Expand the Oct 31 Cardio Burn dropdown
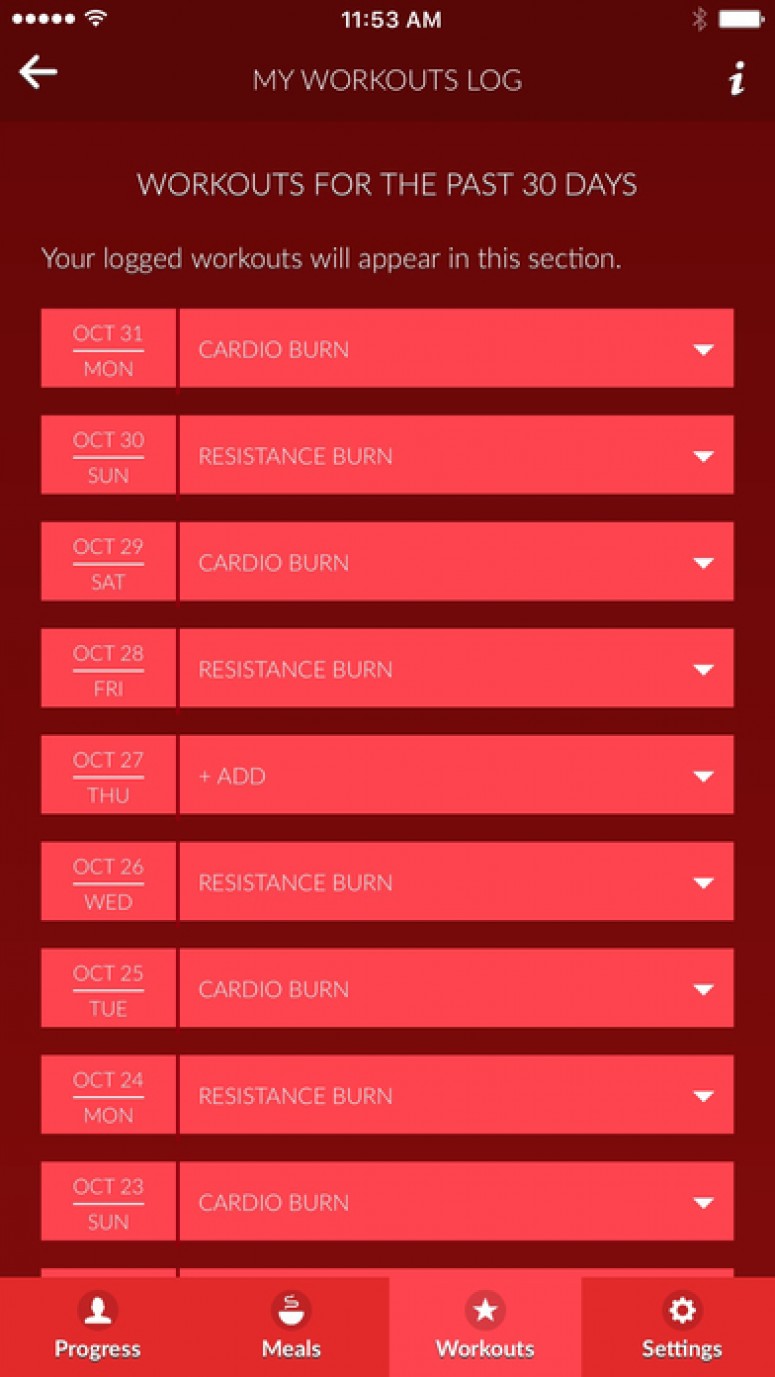The image size is (775, 1377). [x=456, y=348]
